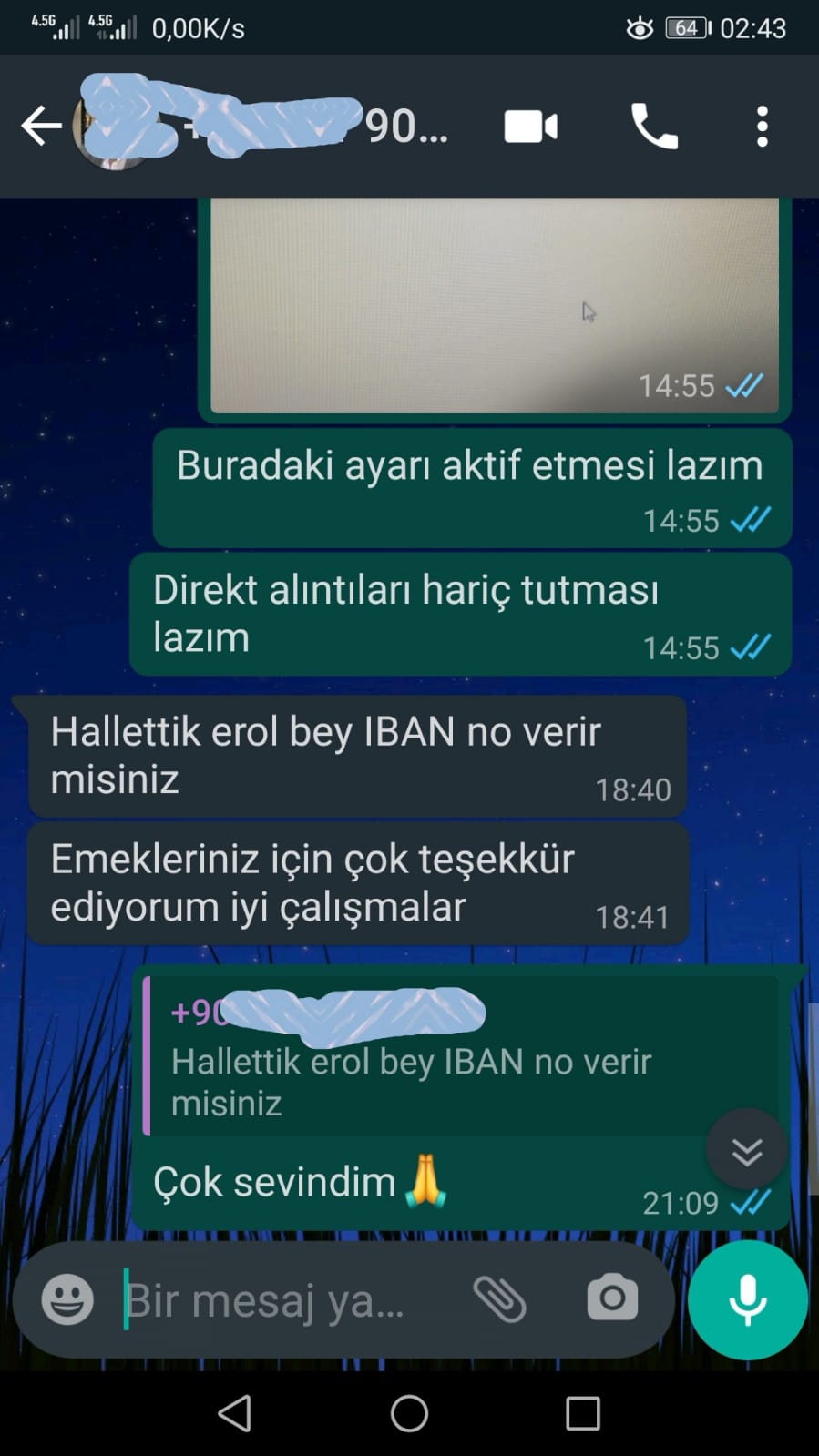Start a video call with this contact
The image size is (819, 1456).
click(531, 127)
